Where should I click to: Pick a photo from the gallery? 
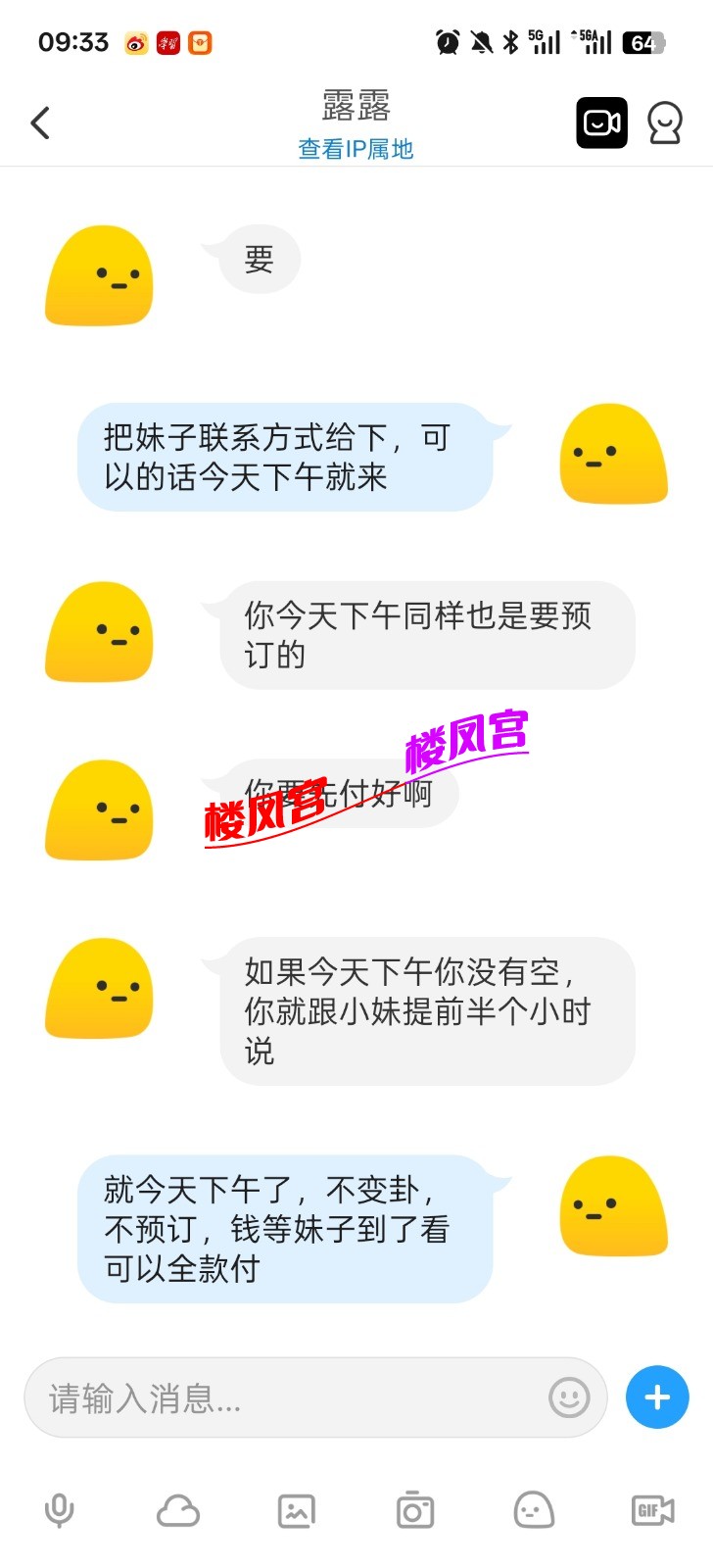(x=297, y=1510)
